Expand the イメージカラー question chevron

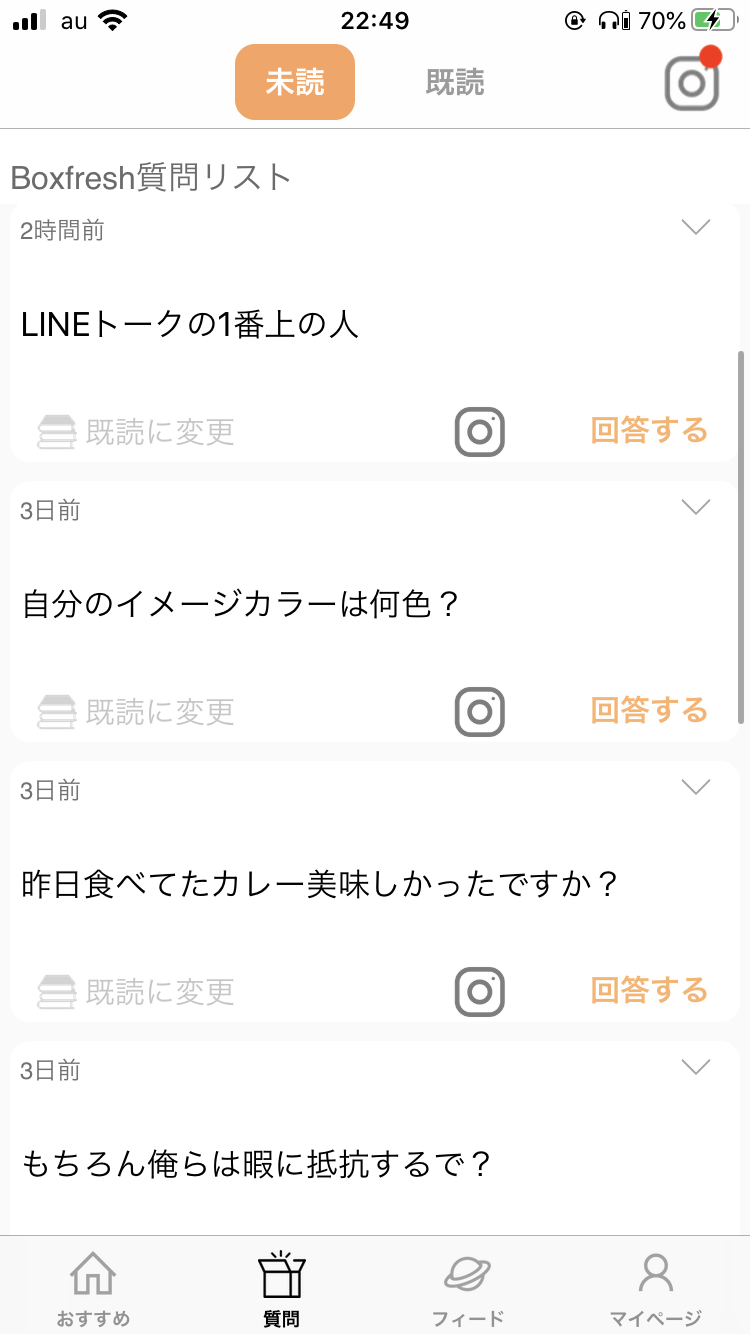[x=696, y=507]
